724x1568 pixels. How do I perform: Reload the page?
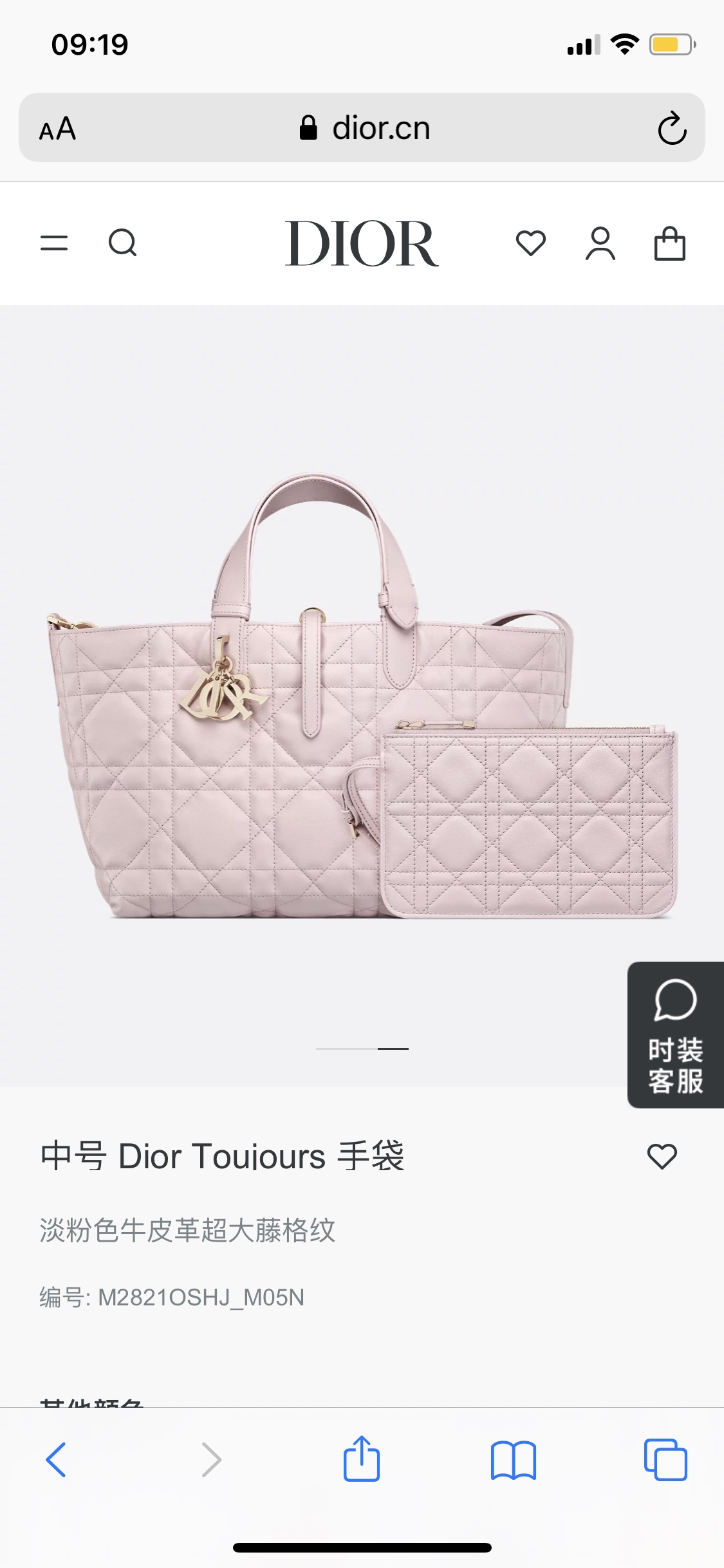pyautogui.click(x=673, y=127)
